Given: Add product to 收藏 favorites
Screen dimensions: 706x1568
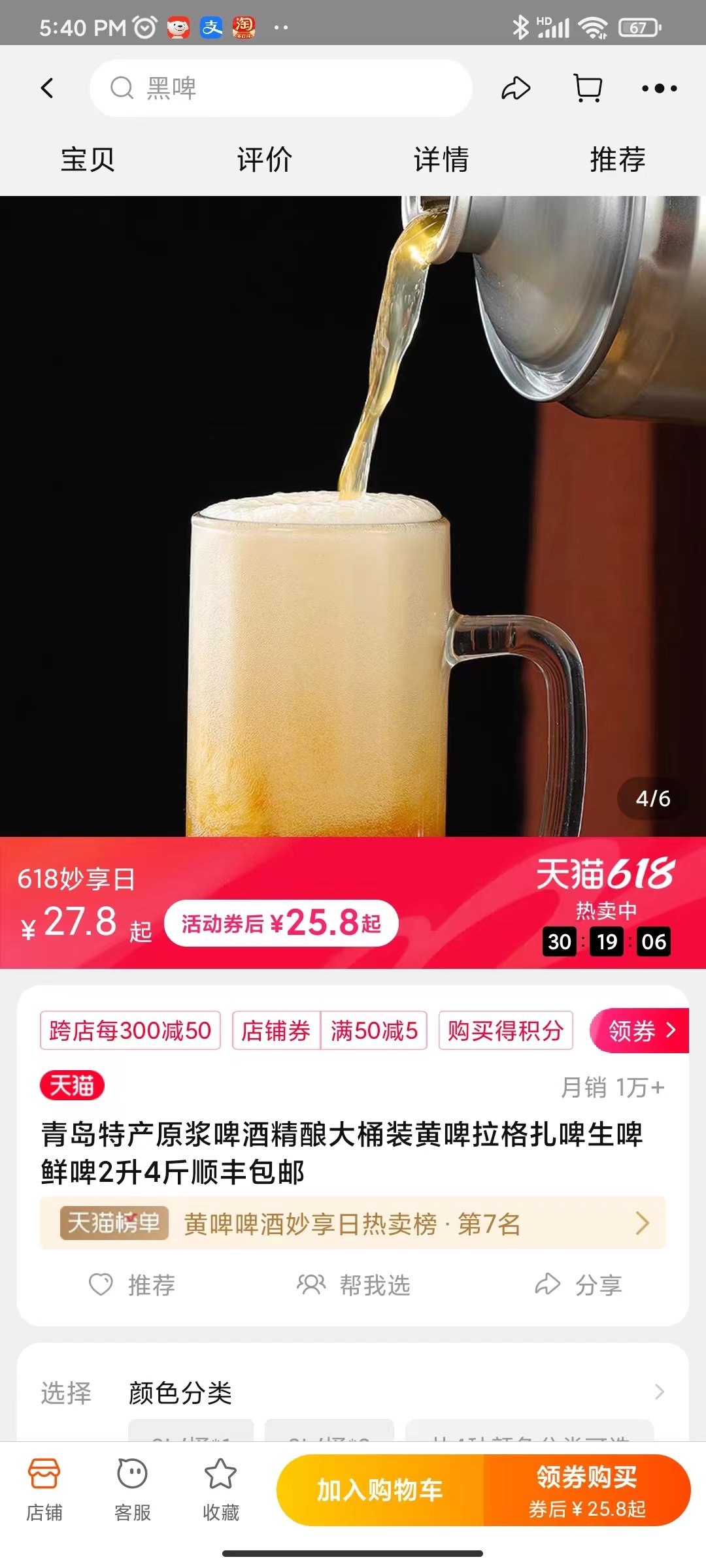Looking at the screenshot, I should [x=220, y=1490].
